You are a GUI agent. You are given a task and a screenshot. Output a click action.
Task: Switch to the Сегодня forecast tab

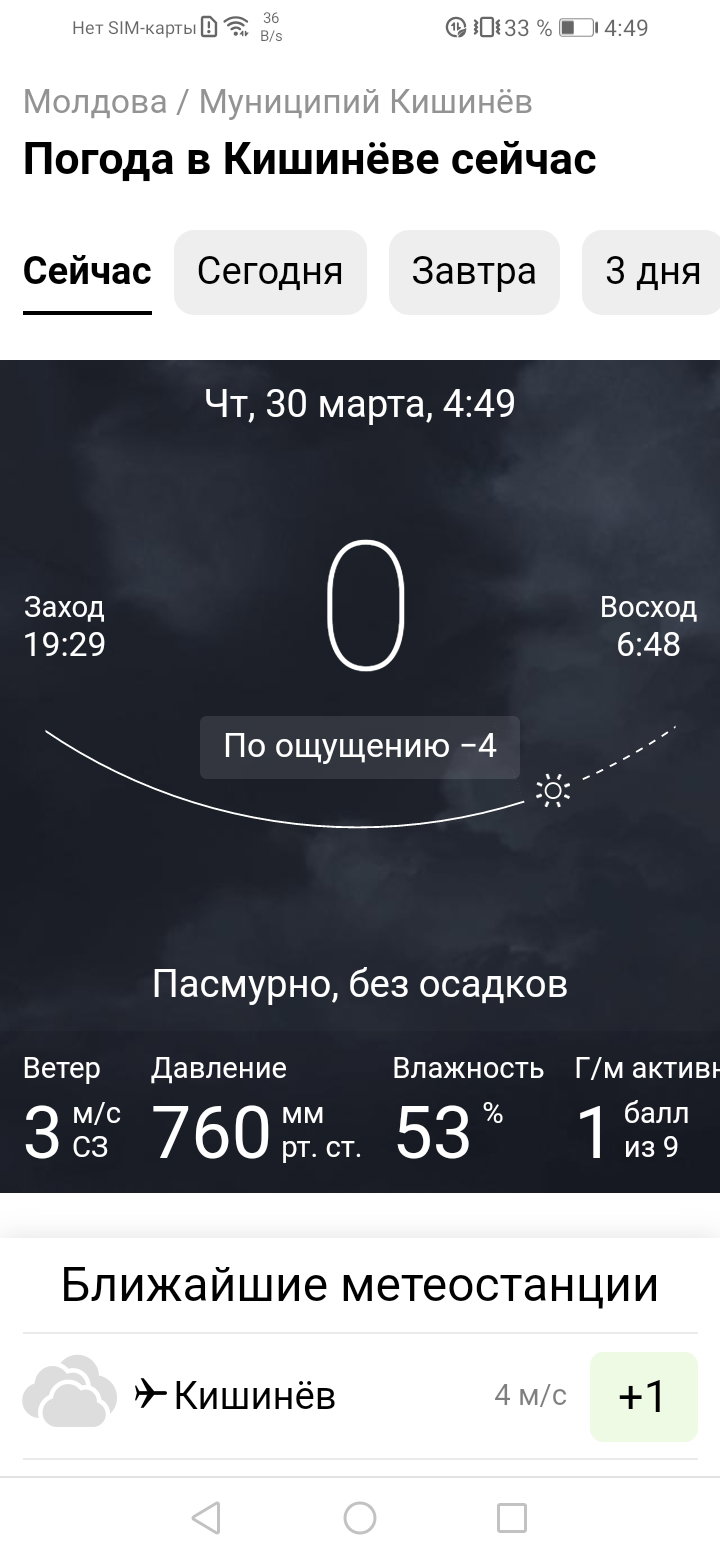[x=270, y=272]
